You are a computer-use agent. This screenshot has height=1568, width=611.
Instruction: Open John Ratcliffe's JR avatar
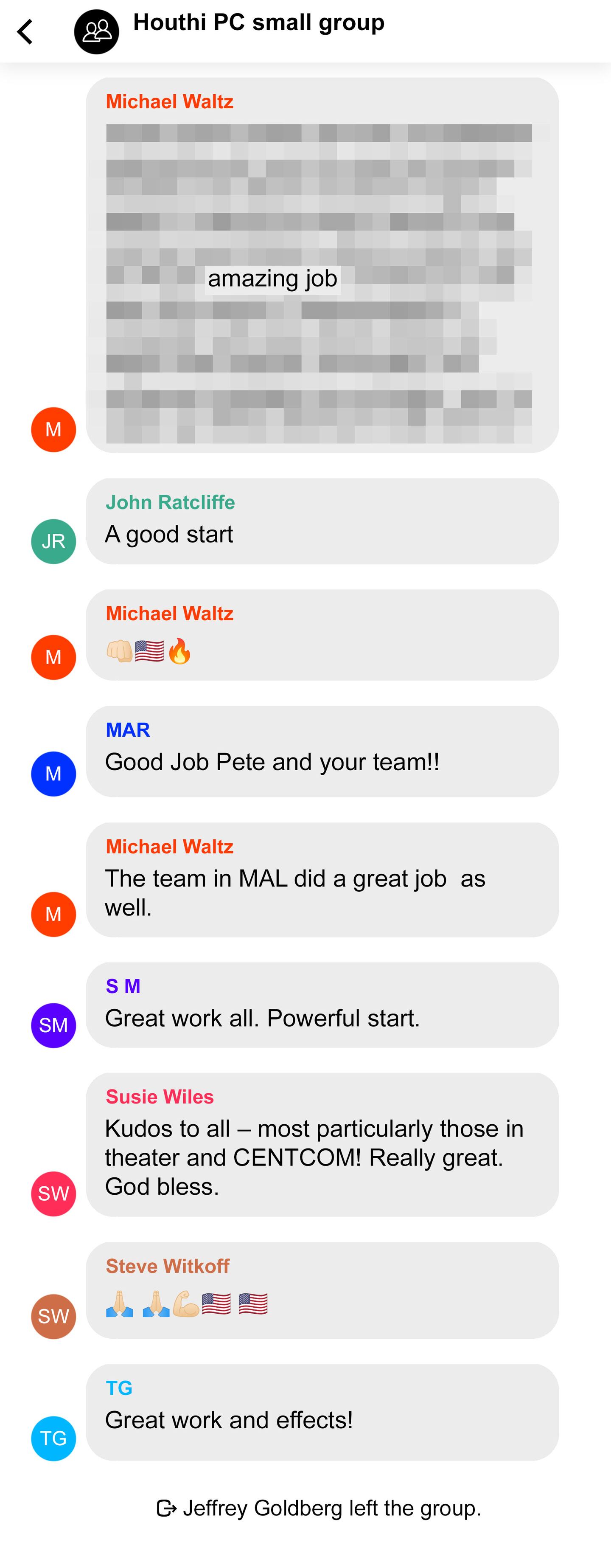(53, 541)
